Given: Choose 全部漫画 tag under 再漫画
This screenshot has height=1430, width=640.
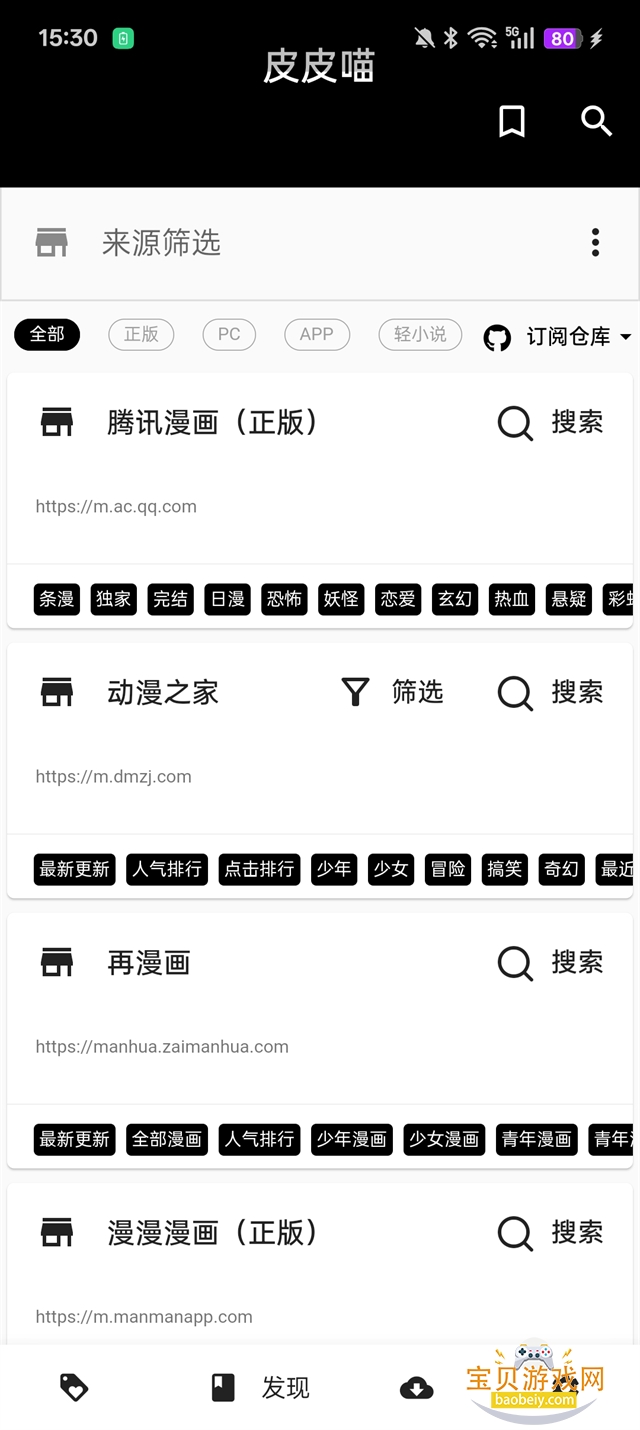Looking at the screenshot, I should (167, 1139).
